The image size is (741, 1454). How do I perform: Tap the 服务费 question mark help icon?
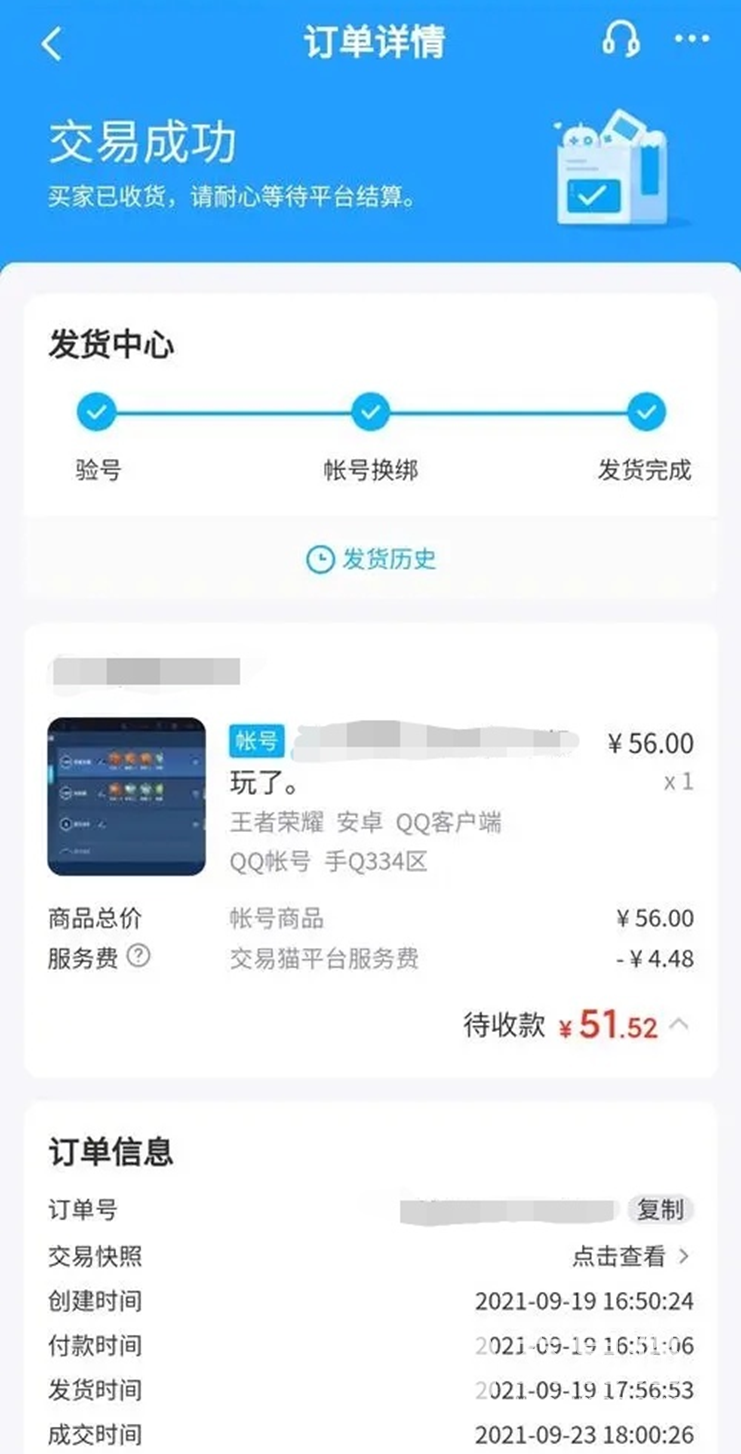tap(139, 956)
